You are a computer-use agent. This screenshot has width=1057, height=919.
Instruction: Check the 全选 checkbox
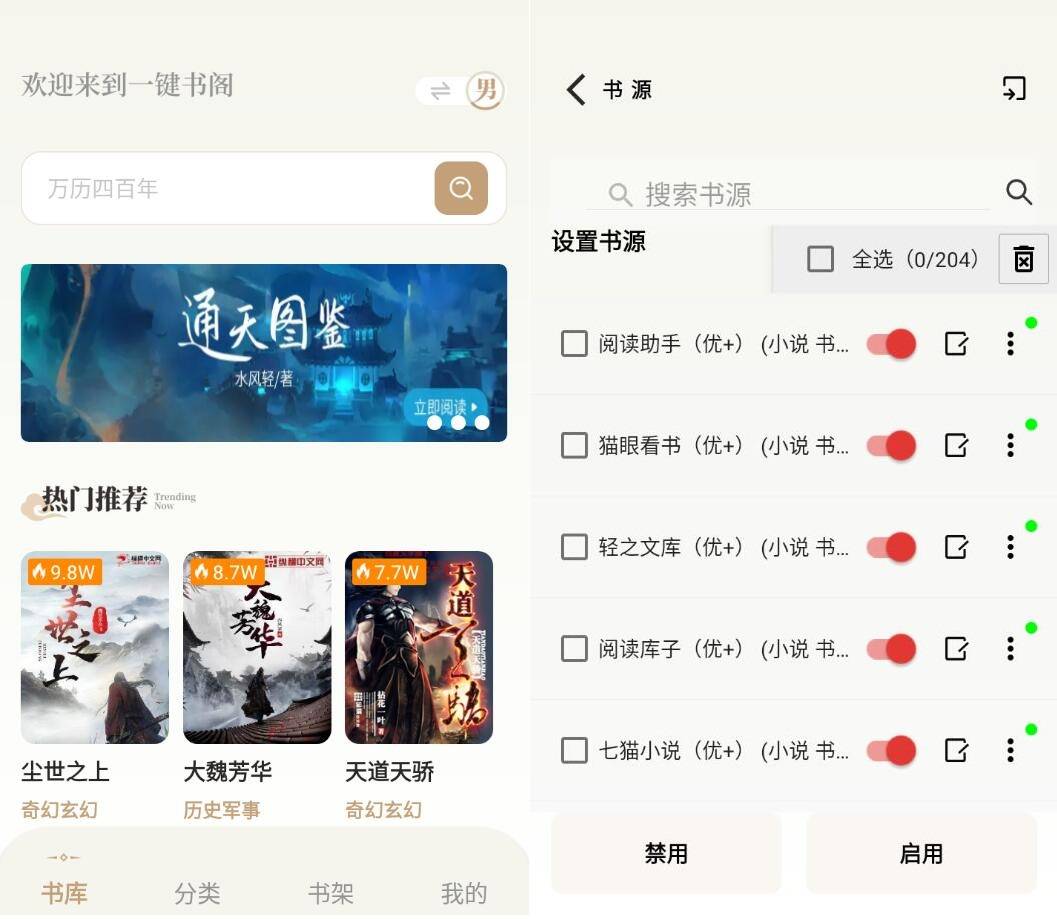pyautogui.click(x=820, y=259)
